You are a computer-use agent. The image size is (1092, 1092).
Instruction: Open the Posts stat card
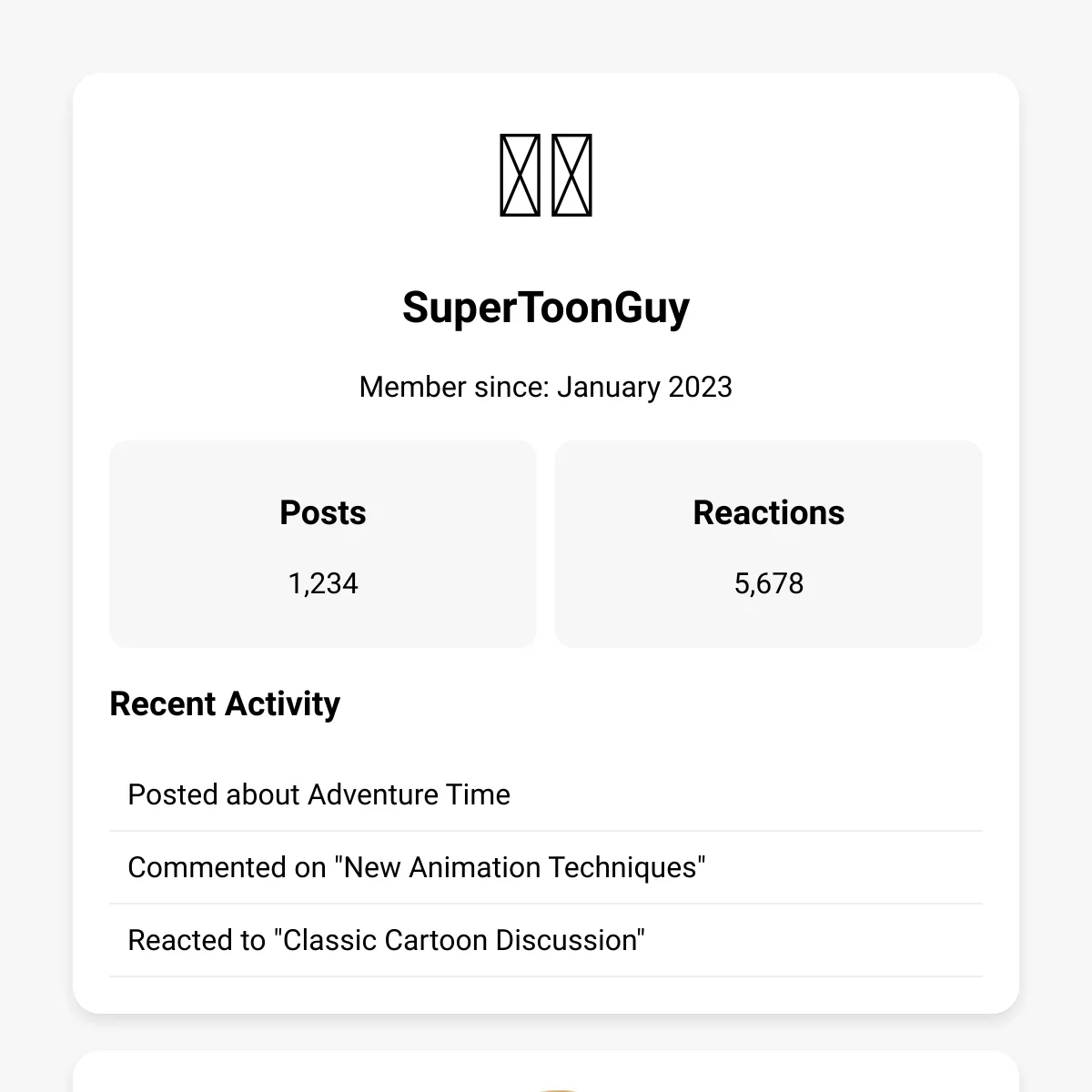(x=323, y=544)
